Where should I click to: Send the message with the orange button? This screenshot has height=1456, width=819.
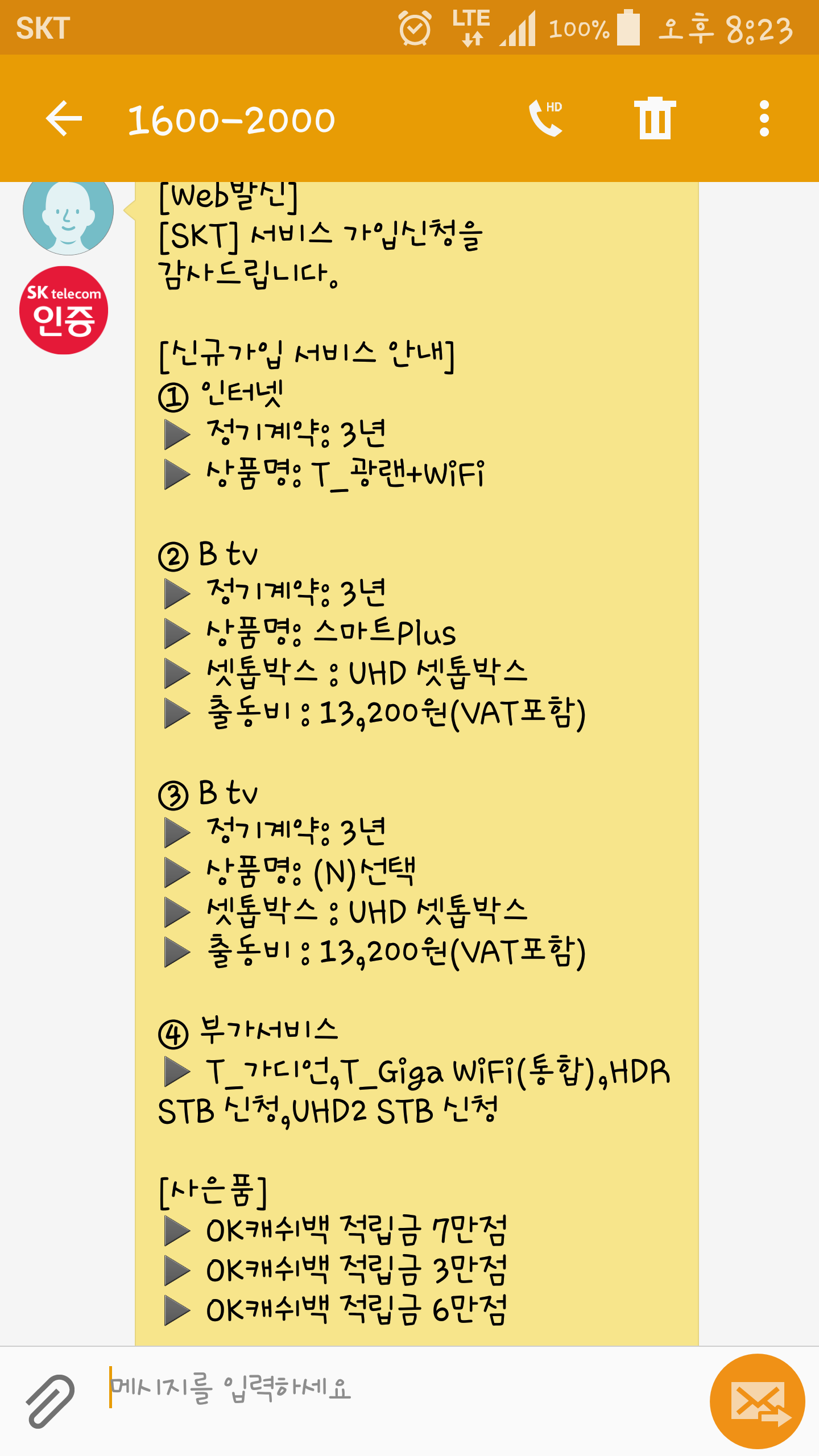click(757, 1401)
